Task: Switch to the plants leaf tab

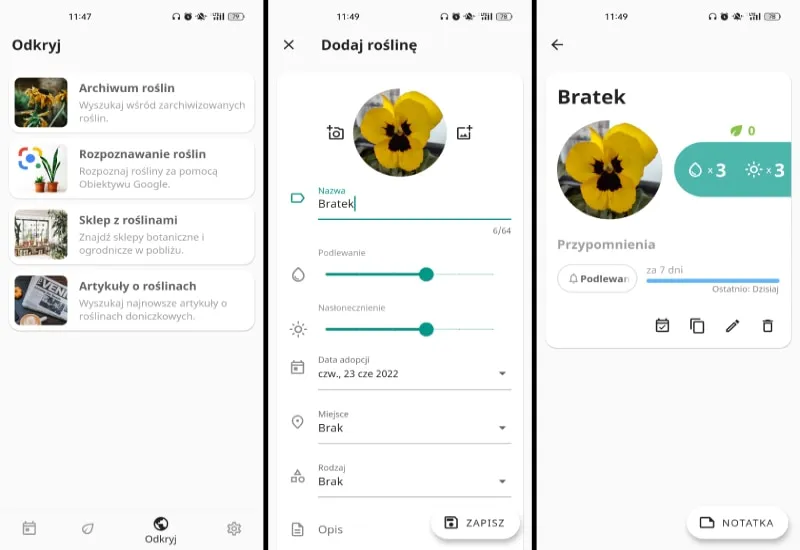Action: pyautogui.click(x=88, y=528)
